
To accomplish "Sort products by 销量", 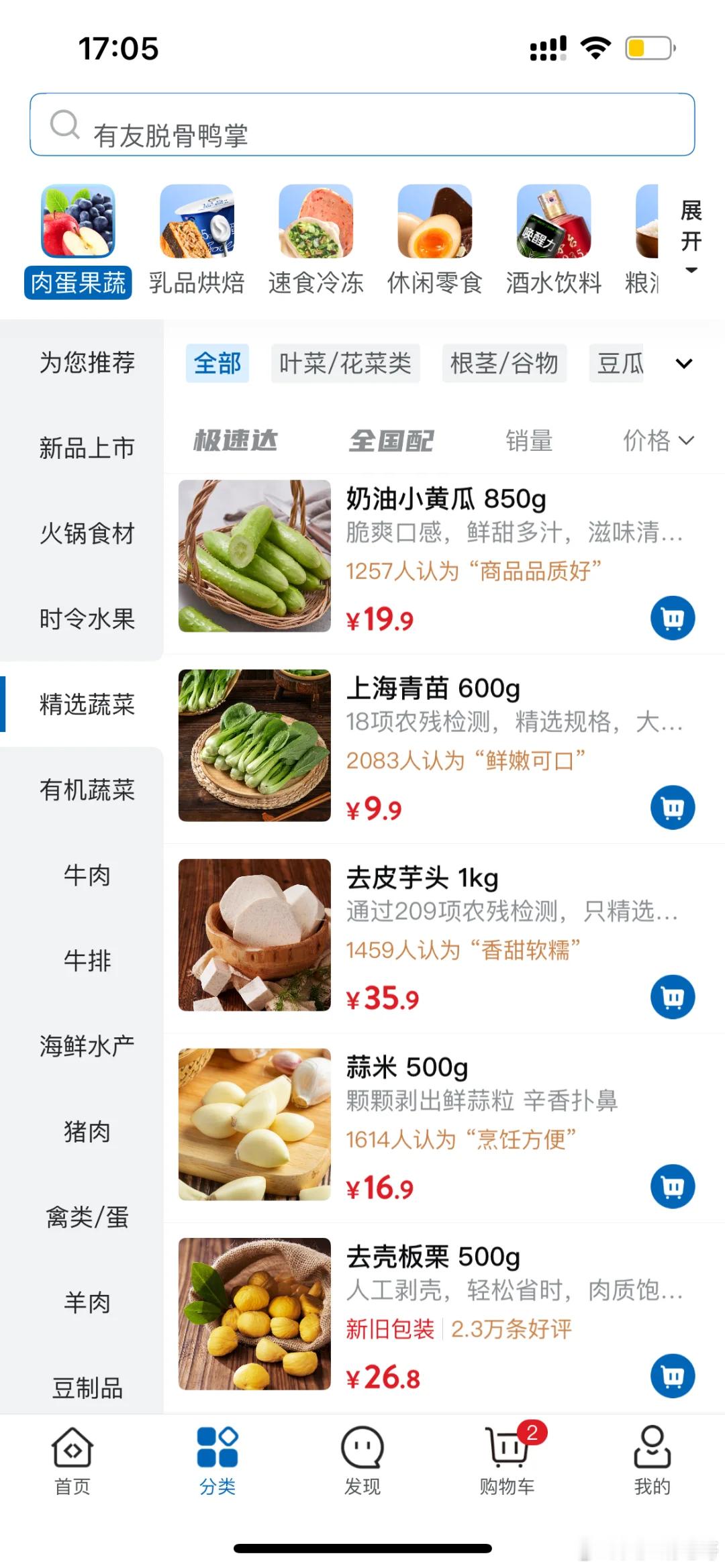I will [530, 441].
